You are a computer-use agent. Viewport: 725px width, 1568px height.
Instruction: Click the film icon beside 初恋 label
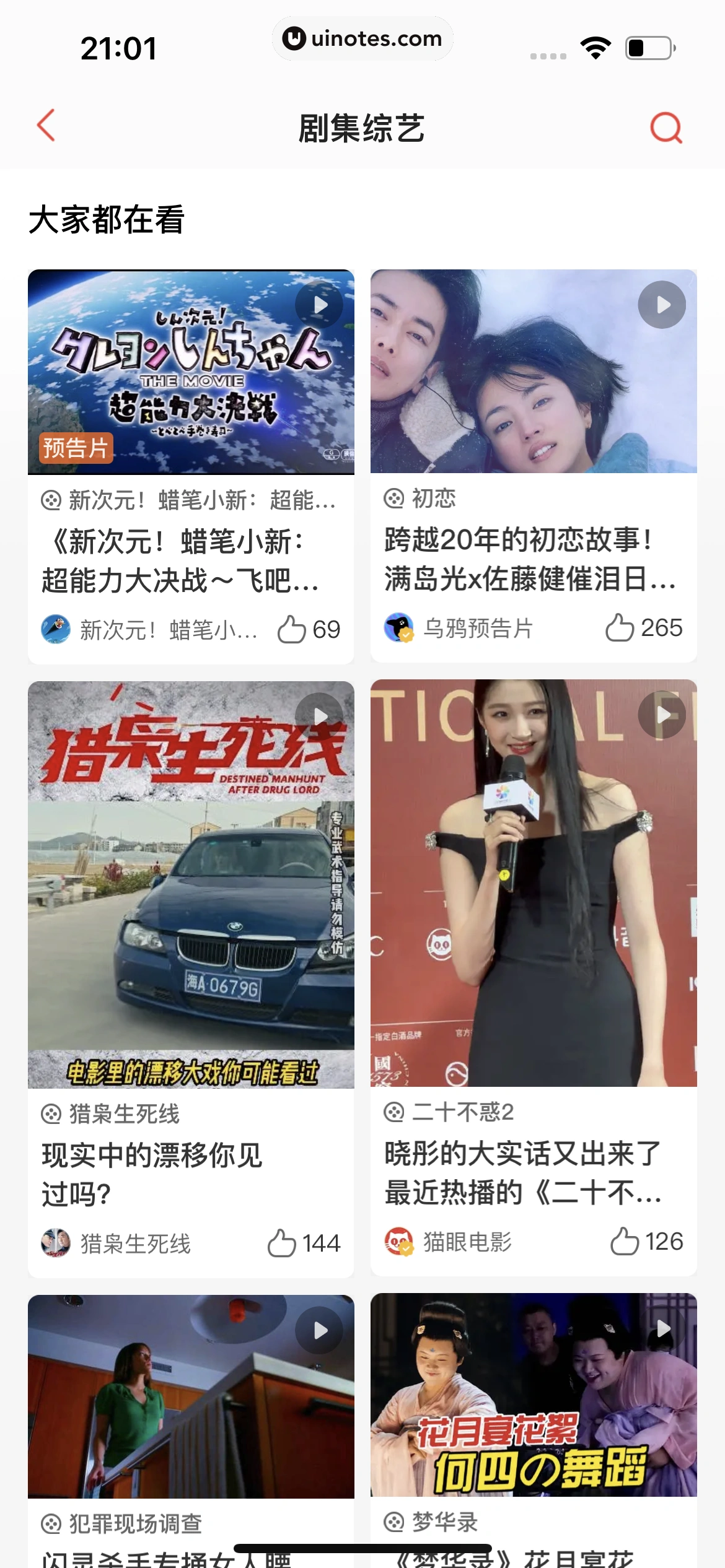point(394,497)
